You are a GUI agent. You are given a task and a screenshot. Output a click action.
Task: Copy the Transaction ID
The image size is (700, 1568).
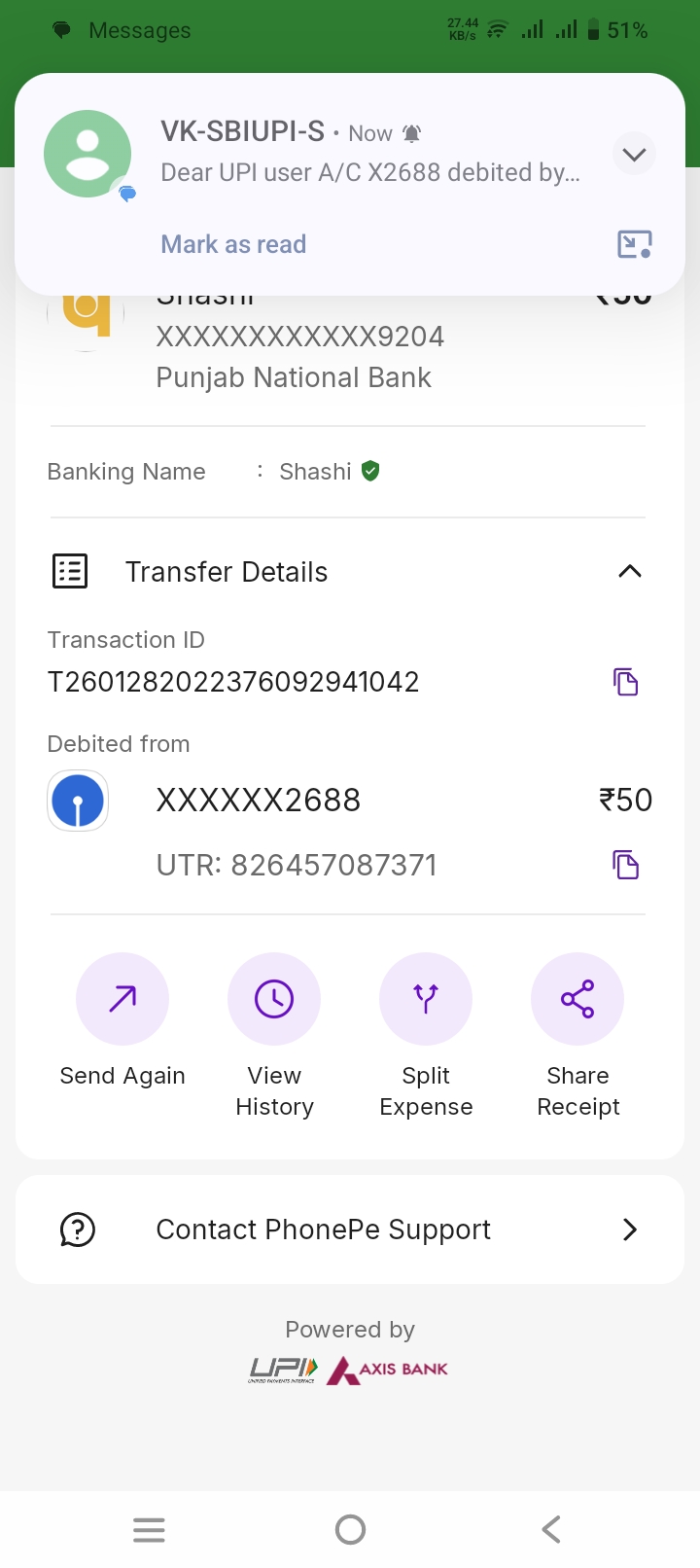625,682
